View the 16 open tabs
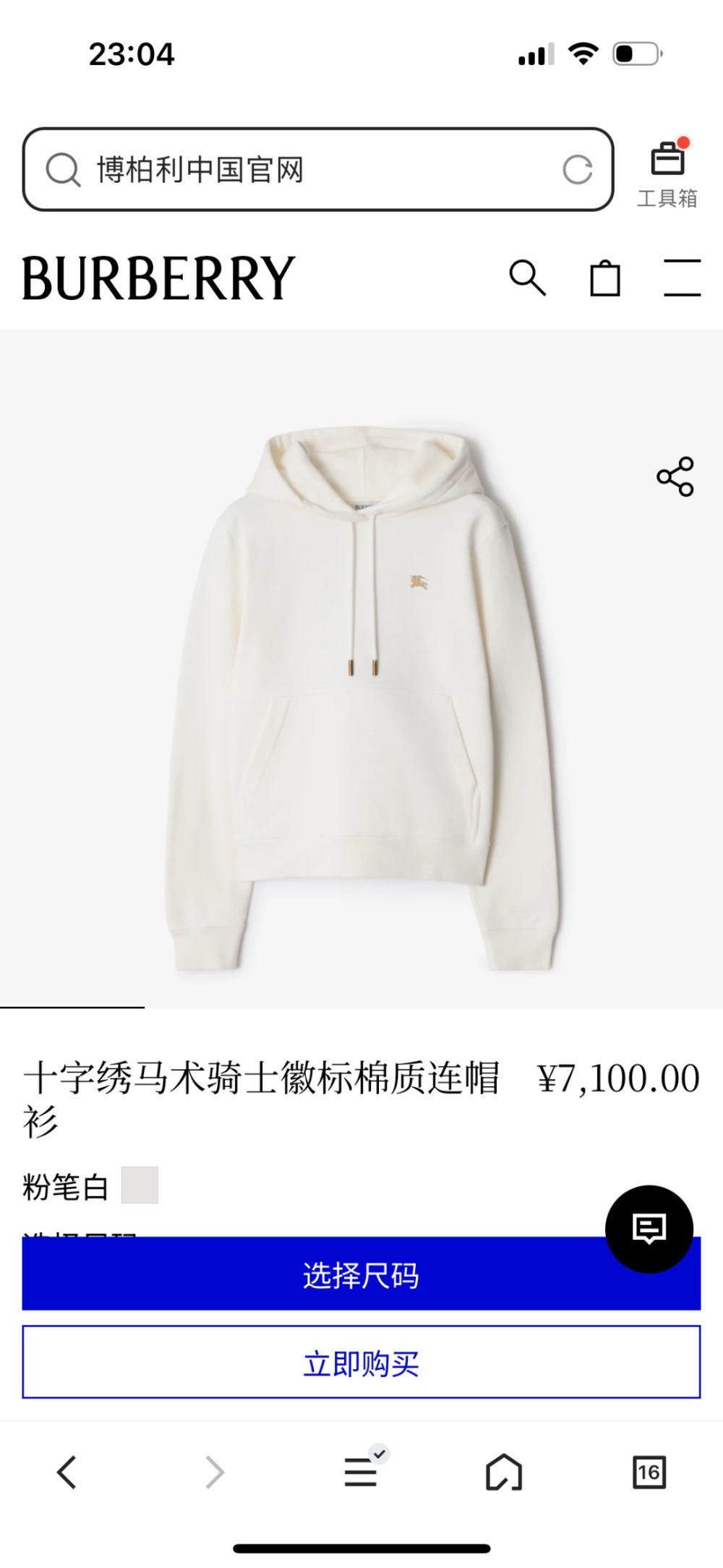Image resolution: width=723 pixels, height=1568 pixels. point(649,1473)
